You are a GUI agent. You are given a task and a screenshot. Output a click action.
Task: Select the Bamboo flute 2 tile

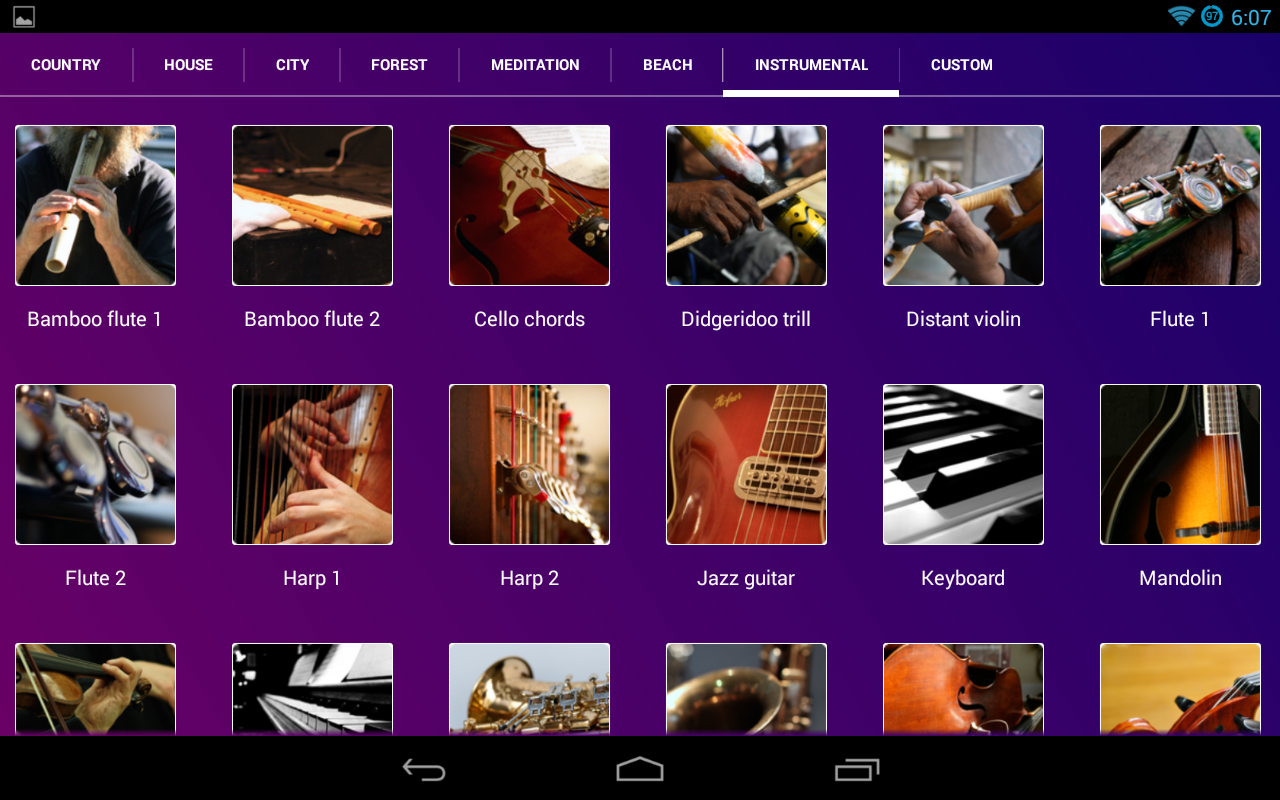(312, 206)
